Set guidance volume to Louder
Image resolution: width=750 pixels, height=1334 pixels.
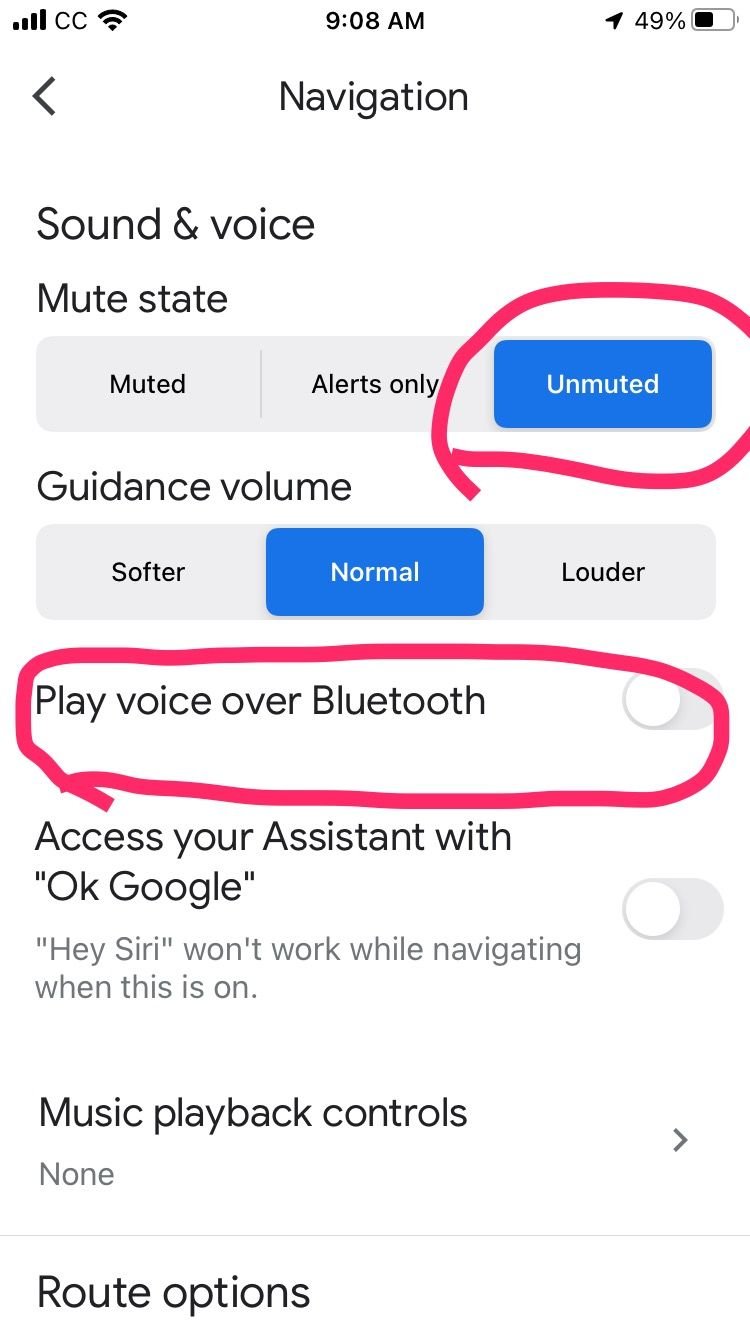[x=602, y=571]
